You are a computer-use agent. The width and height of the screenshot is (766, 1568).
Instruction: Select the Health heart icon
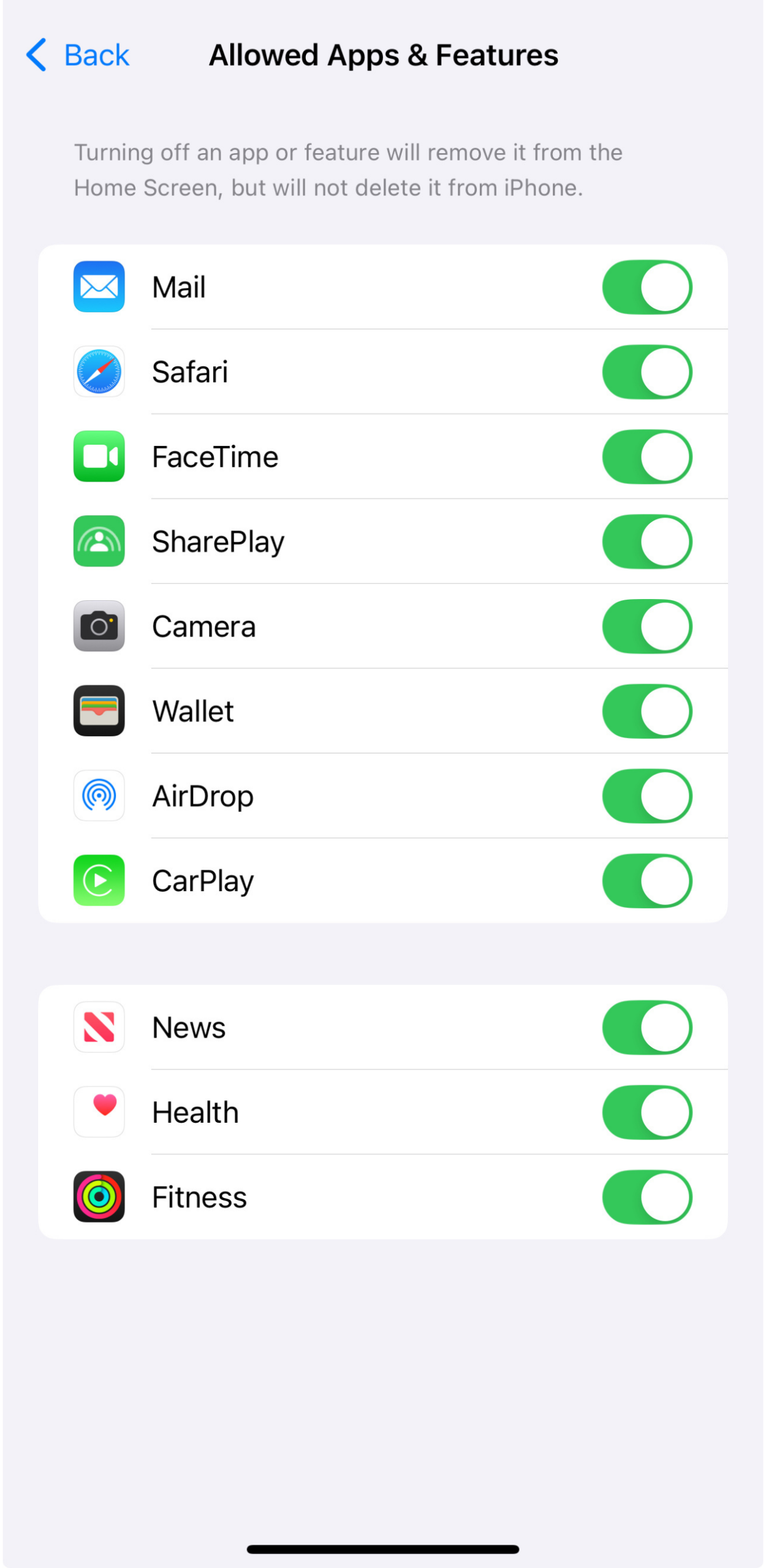(99, 1112)
